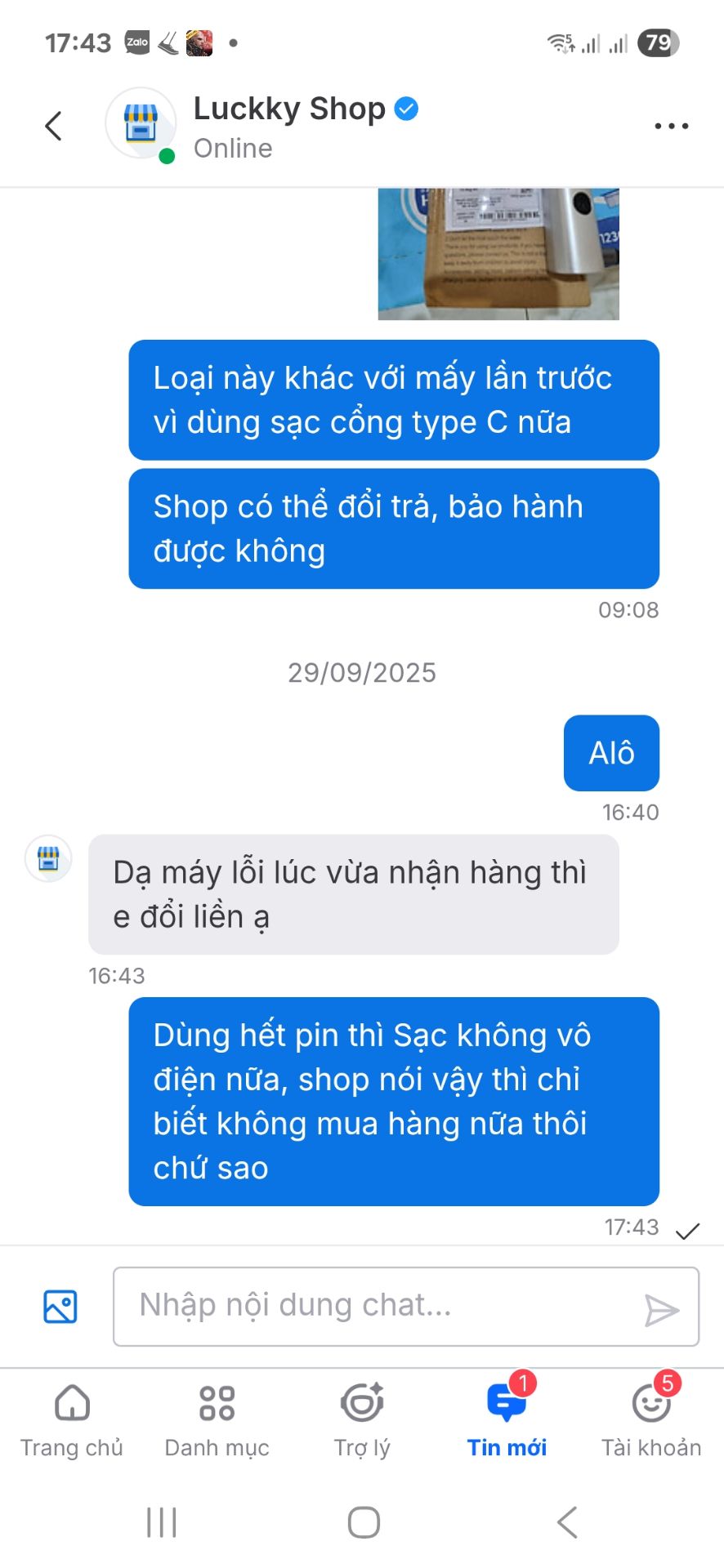724x1568 pixels.
Task: Open the Danh mục categories icon
Action: pyautogui.click(x=217, y=1401)
